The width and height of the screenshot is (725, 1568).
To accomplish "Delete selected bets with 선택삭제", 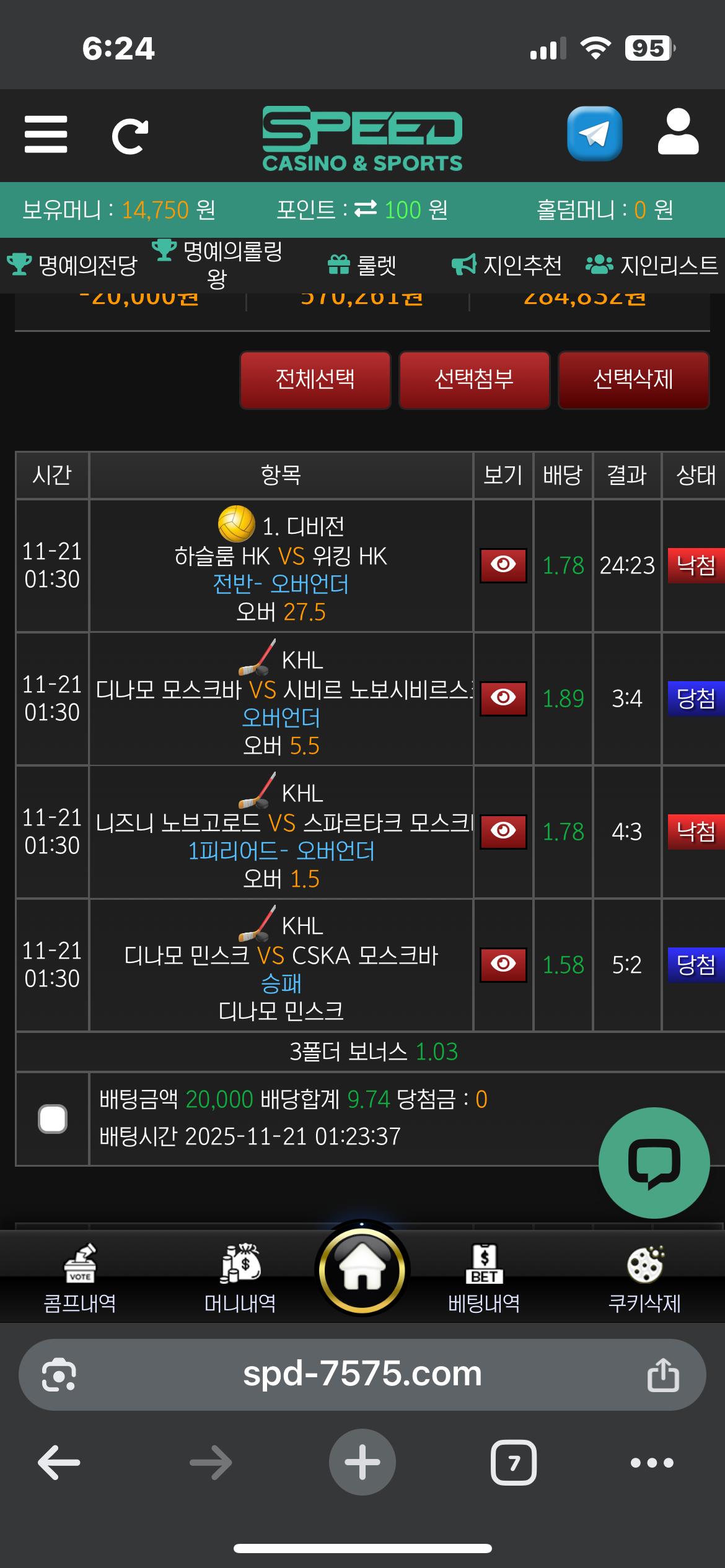I will [633, 380].
